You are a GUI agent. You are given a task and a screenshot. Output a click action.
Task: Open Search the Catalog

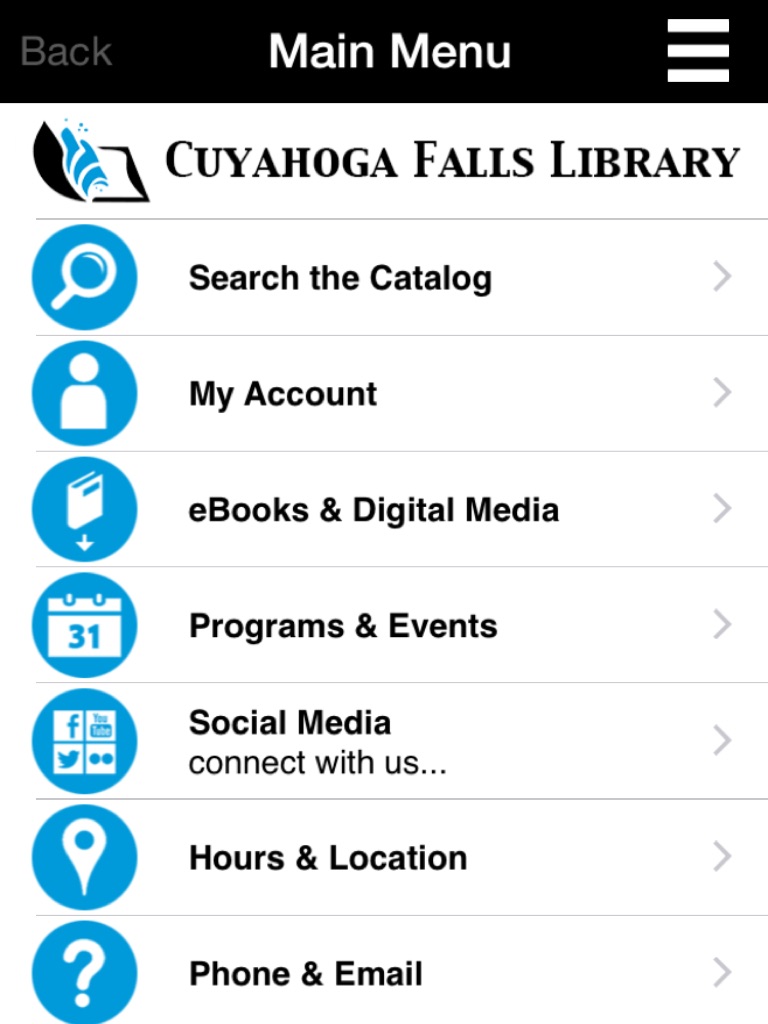(340, 278)
